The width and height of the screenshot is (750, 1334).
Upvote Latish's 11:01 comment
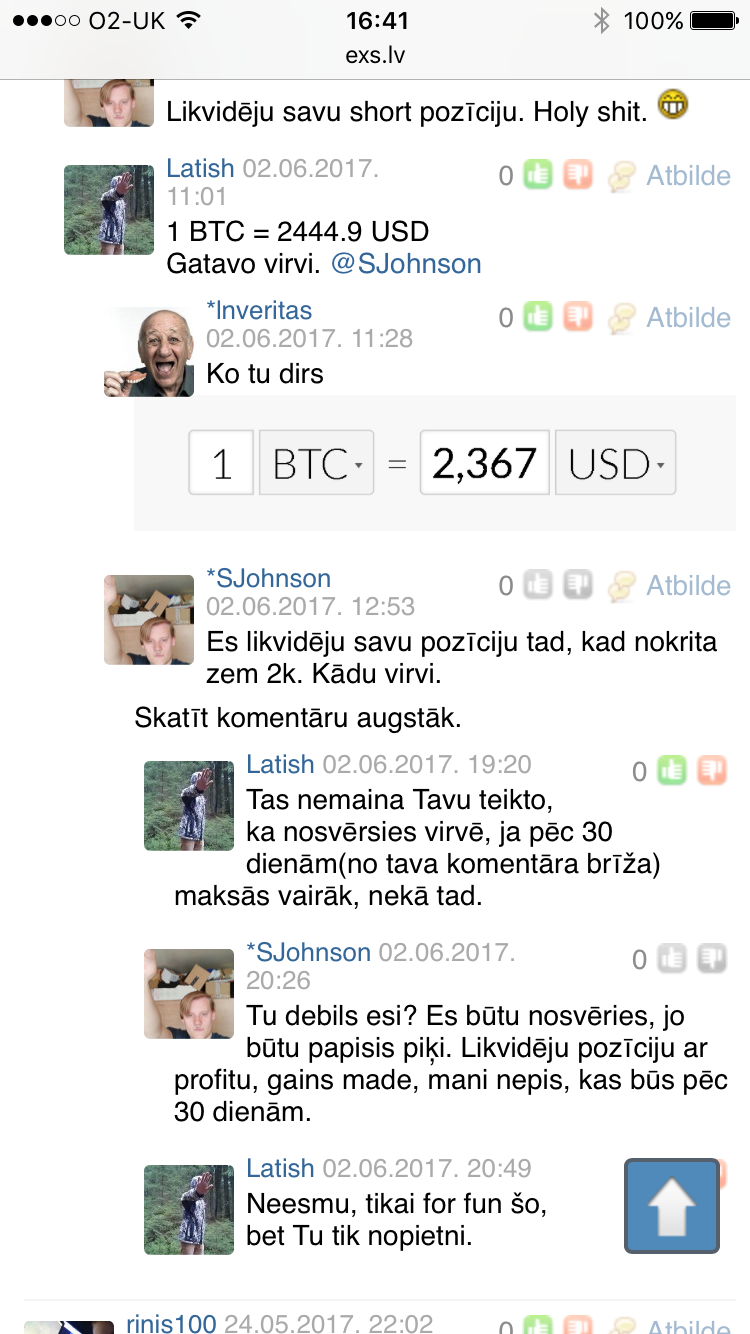[x=538, y=175]
